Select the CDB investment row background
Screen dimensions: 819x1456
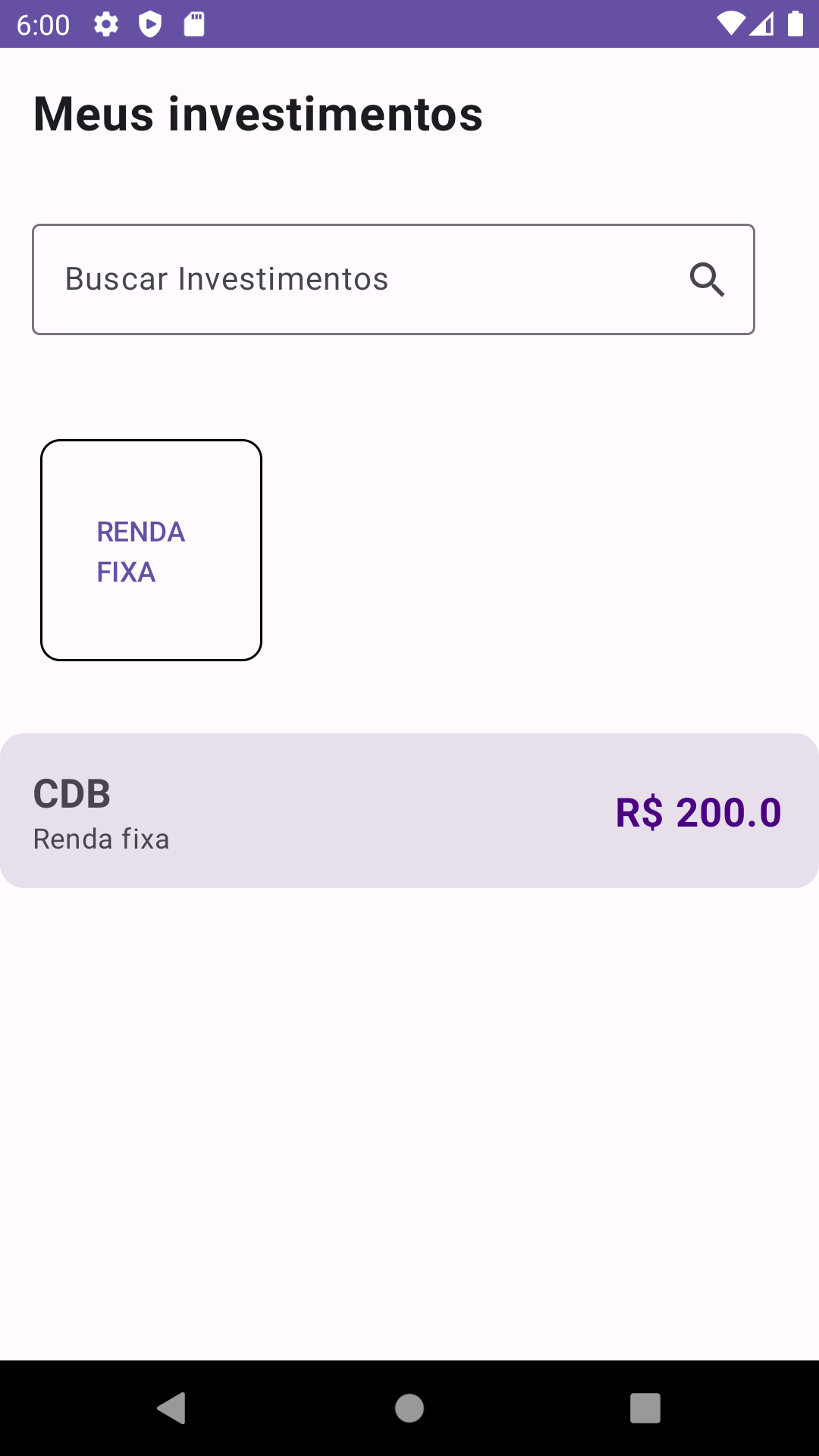(409, 808)
